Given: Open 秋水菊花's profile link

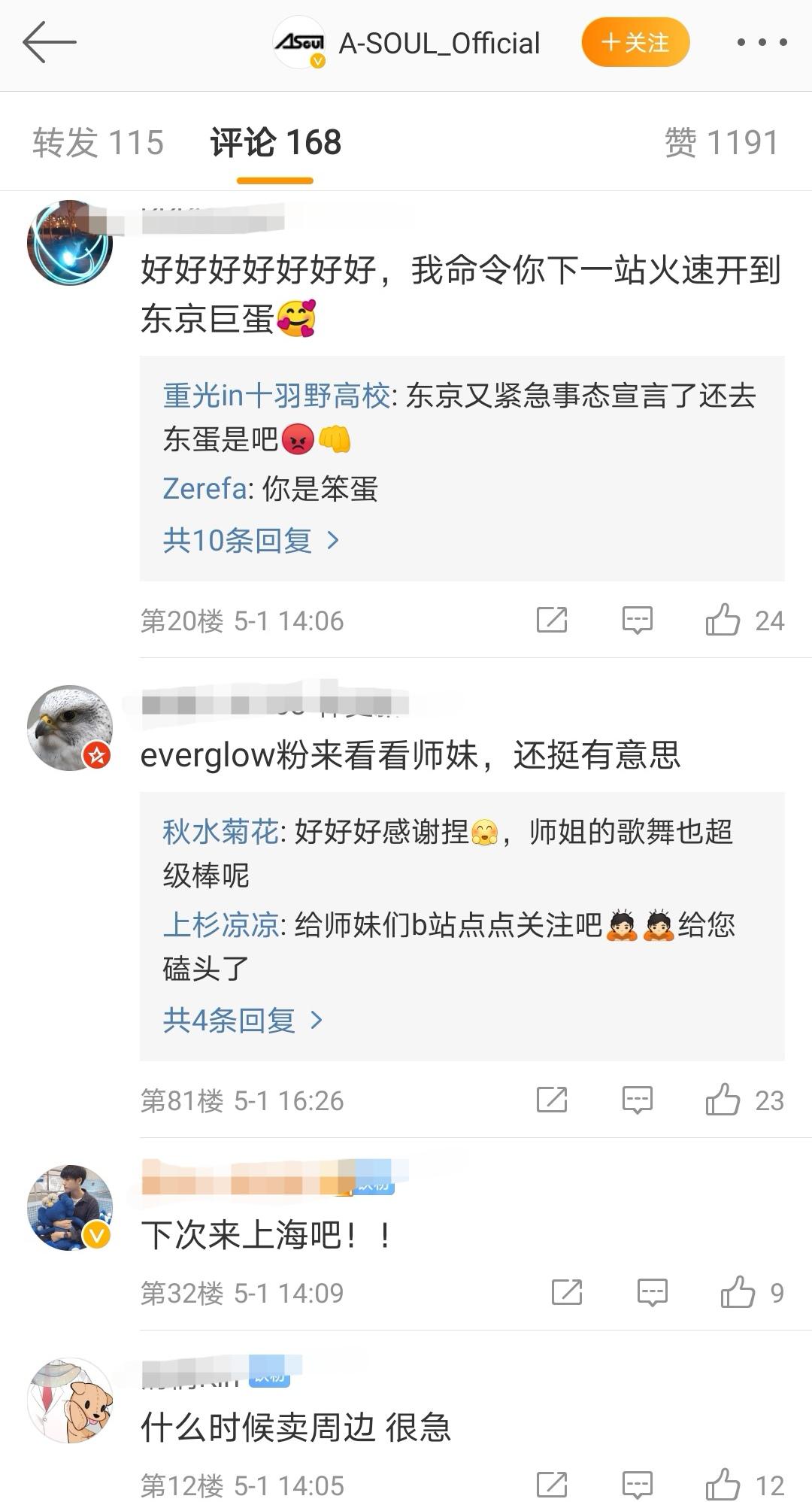Looking at the screenshot, I should tap(220, 832).
